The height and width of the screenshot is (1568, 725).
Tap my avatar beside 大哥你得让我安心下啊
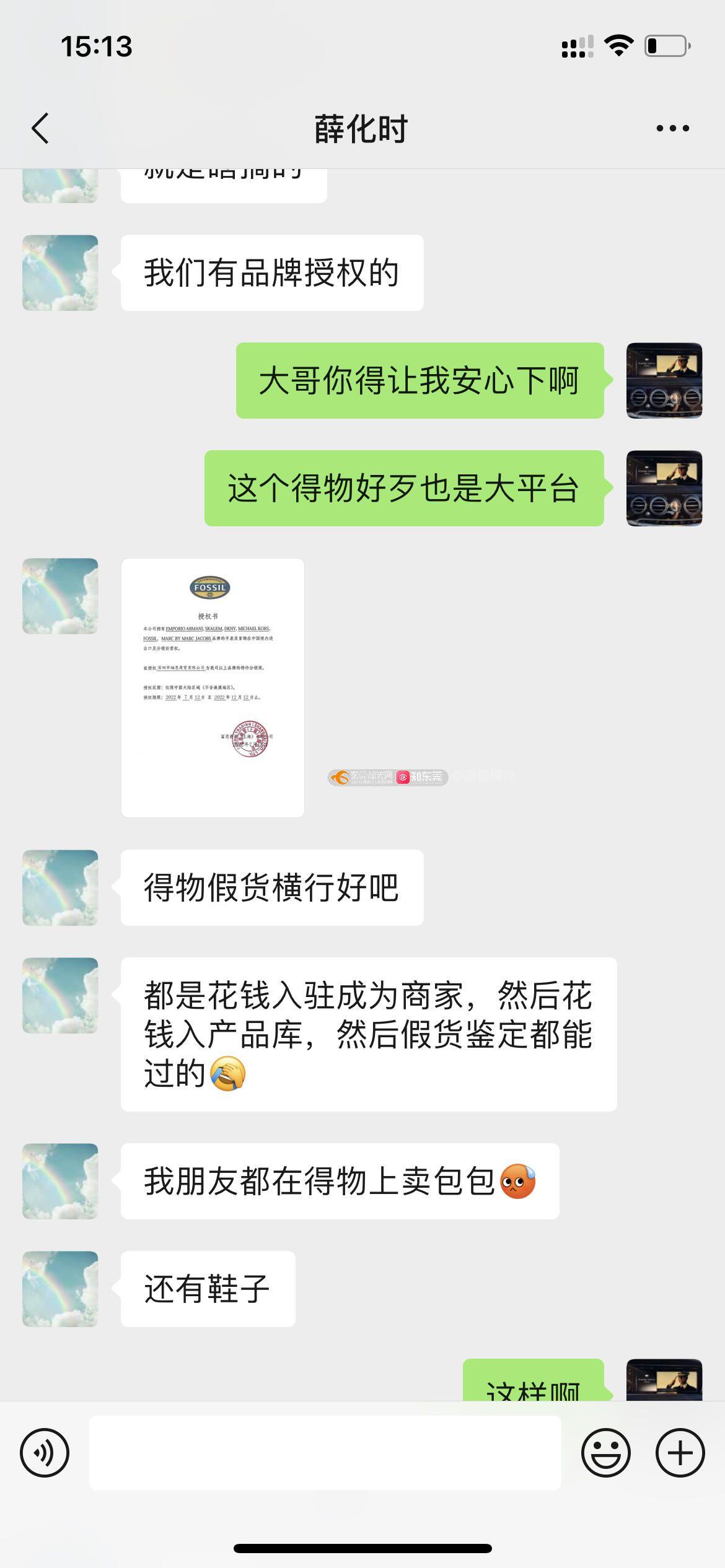click(x=664, y=380)
